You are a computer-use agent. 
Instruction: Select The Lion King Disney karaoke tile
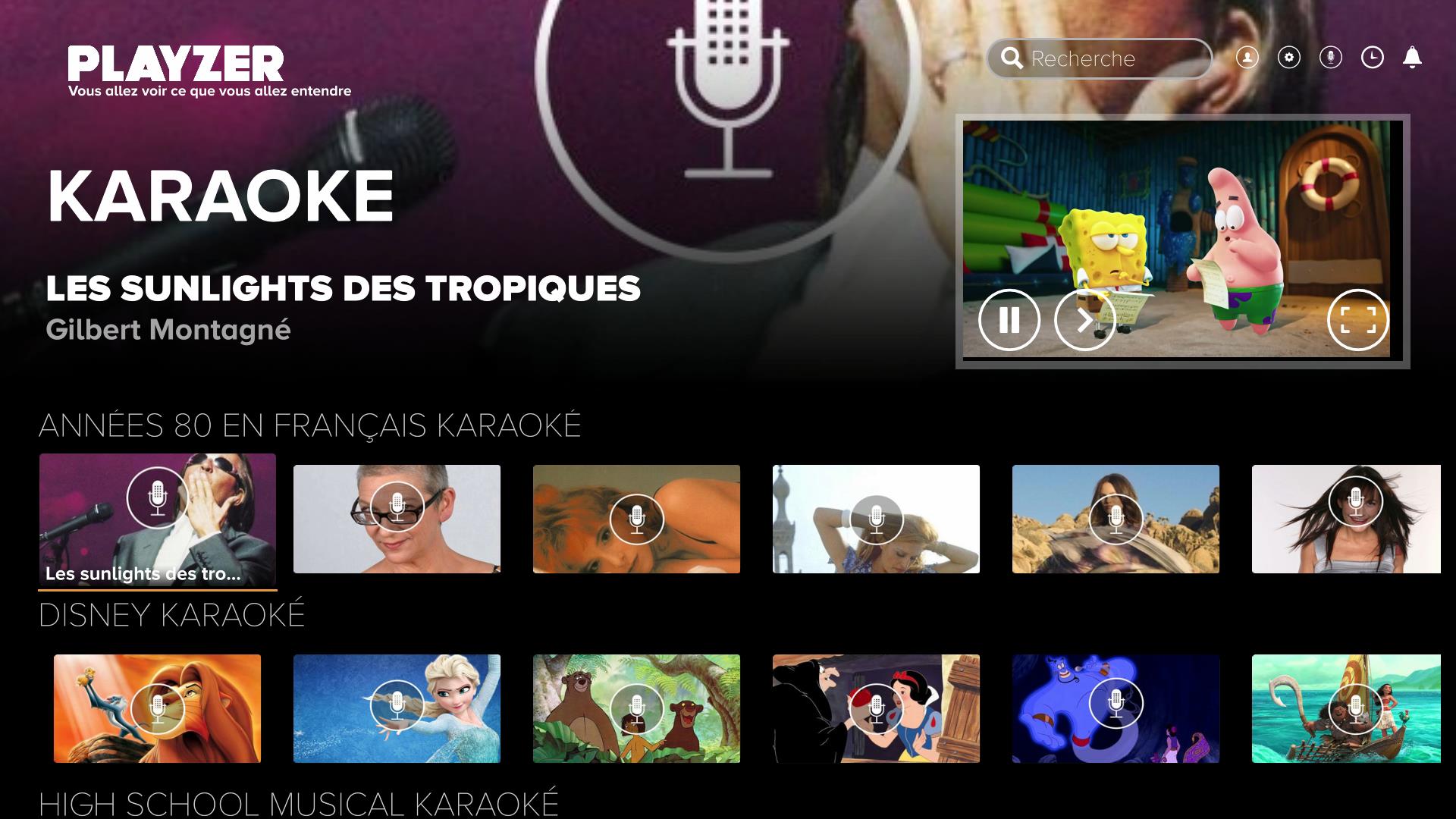(x=157, y=708)
